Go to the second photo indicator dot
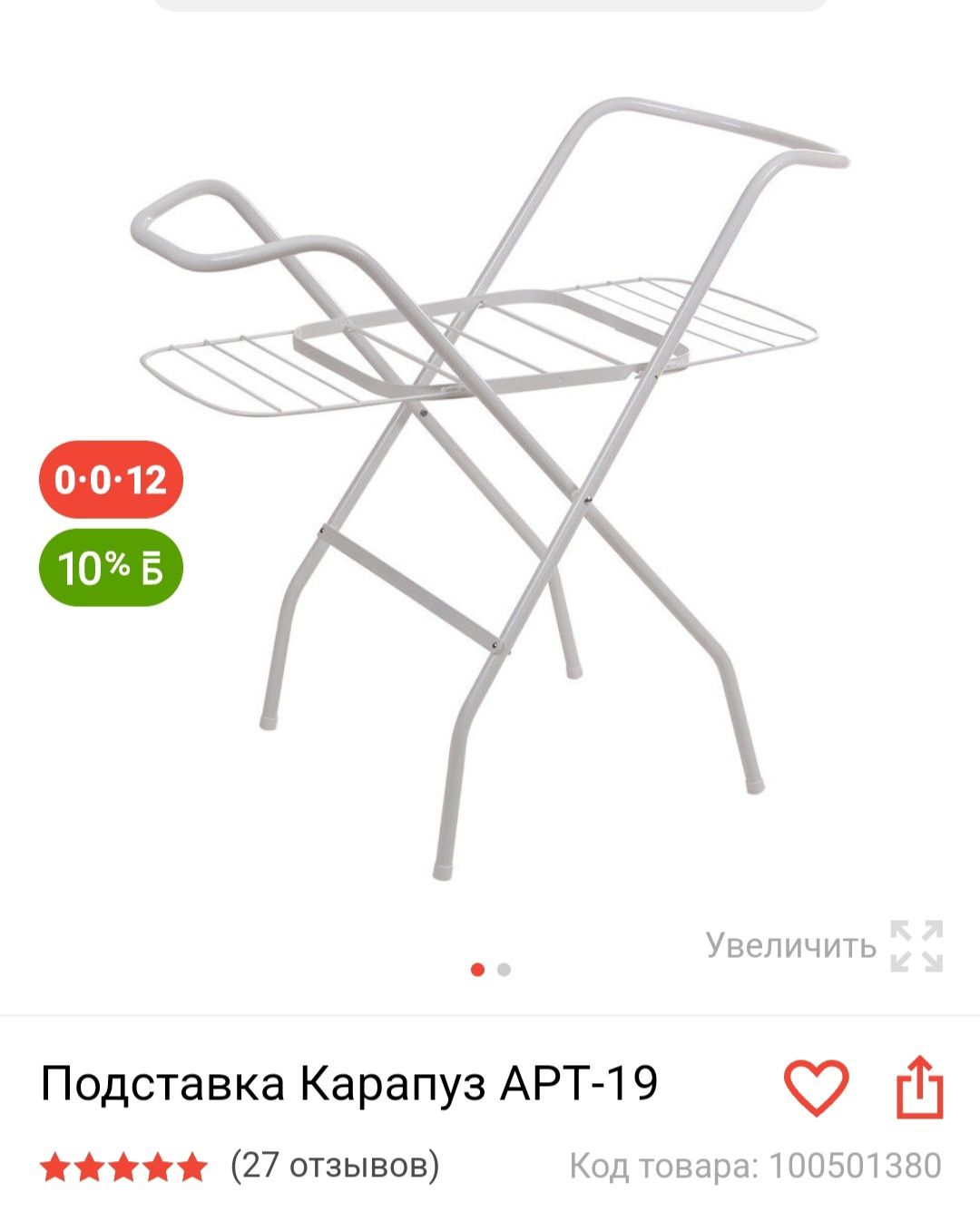 coord(505,970)
